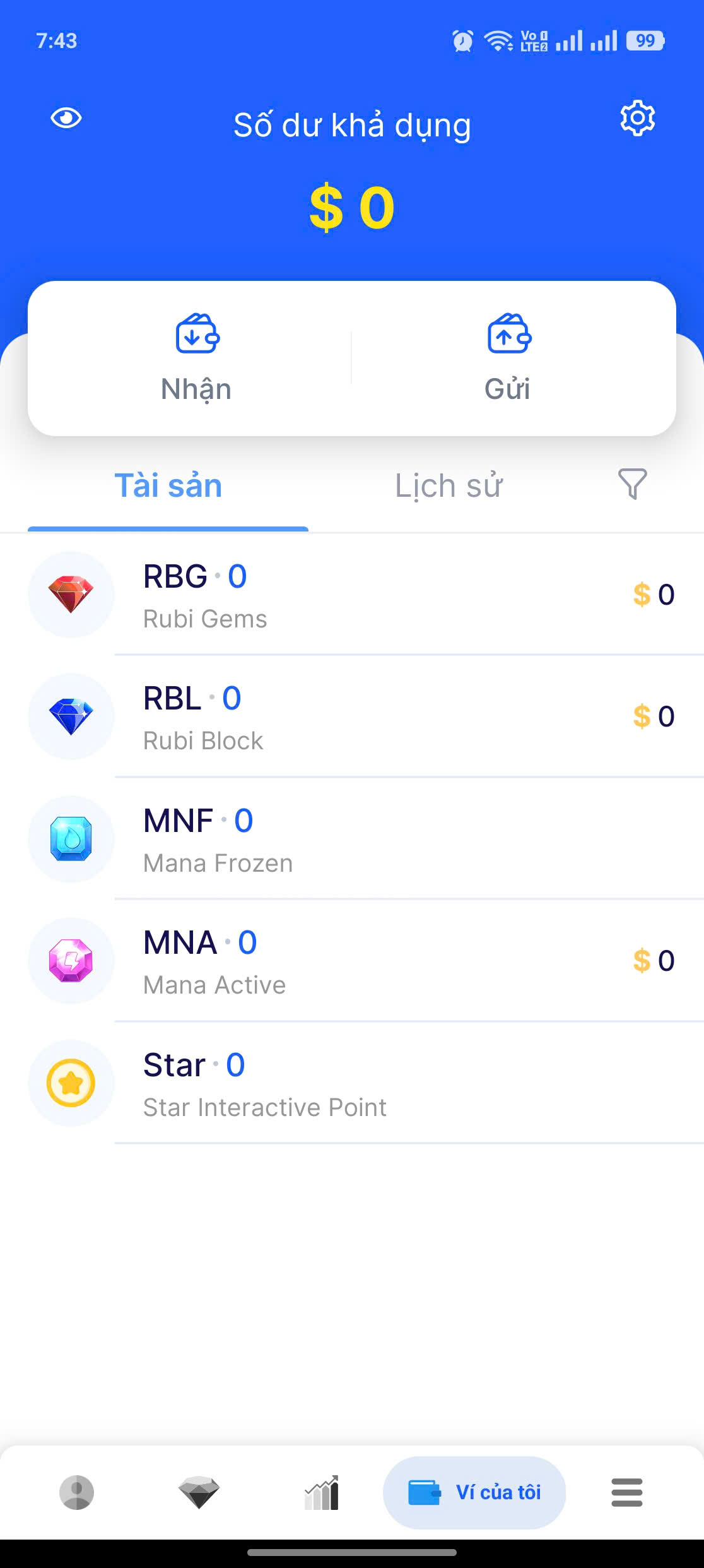Open the diamond tab in the bottom bar

pyautogui.click(x=199, y=1492)
